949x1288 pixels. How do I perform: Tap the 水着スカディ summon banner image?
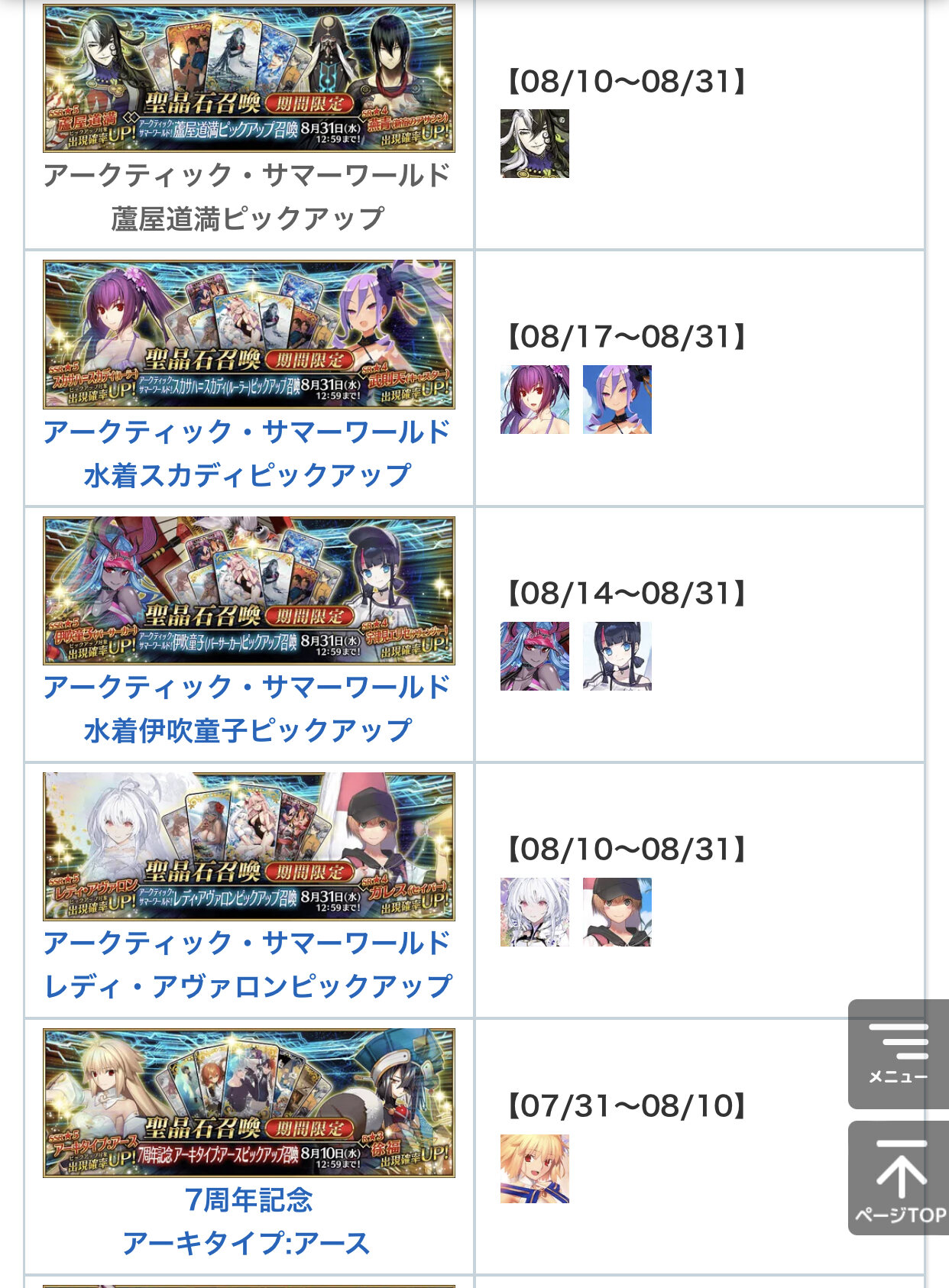(249, 335)
